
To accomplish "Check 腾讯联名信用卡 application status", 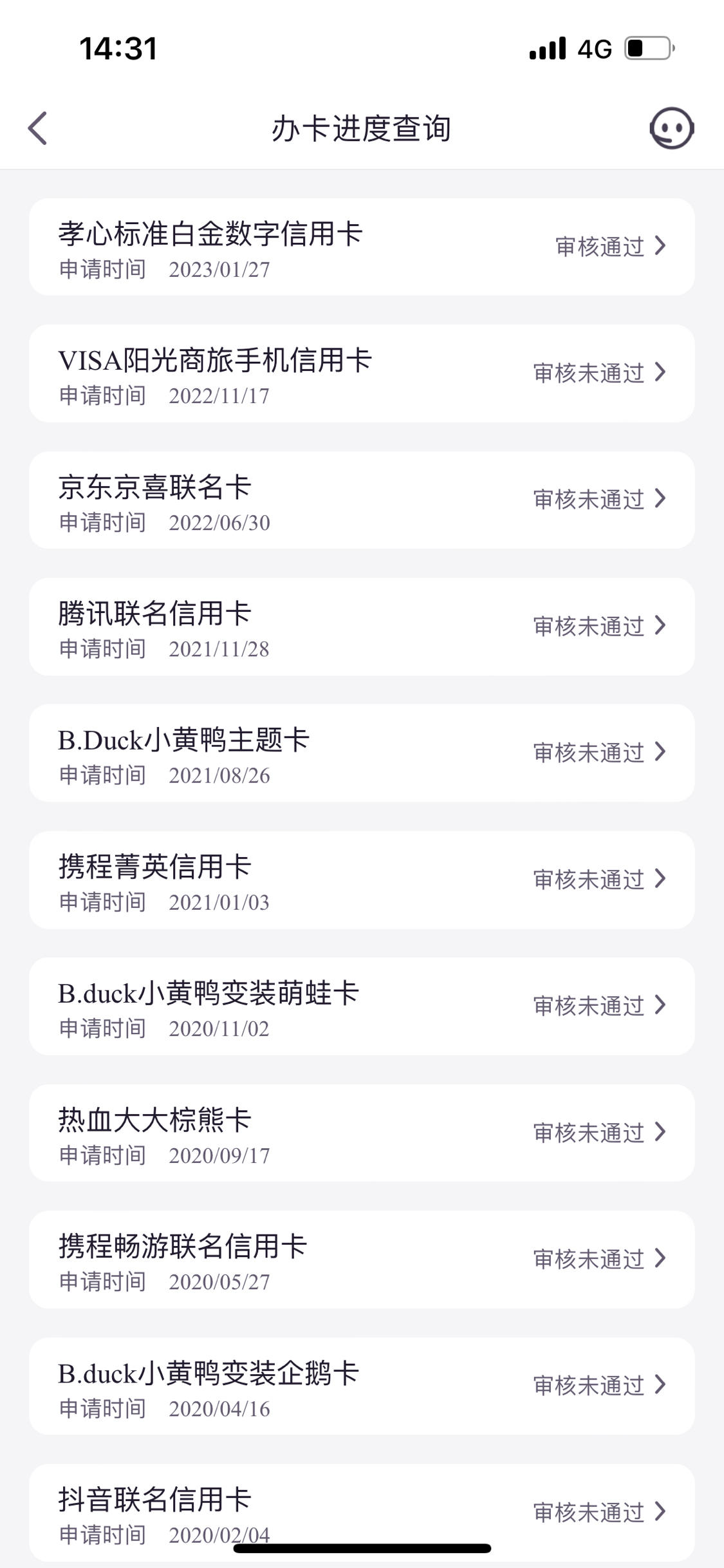I will tap(362, 627).
